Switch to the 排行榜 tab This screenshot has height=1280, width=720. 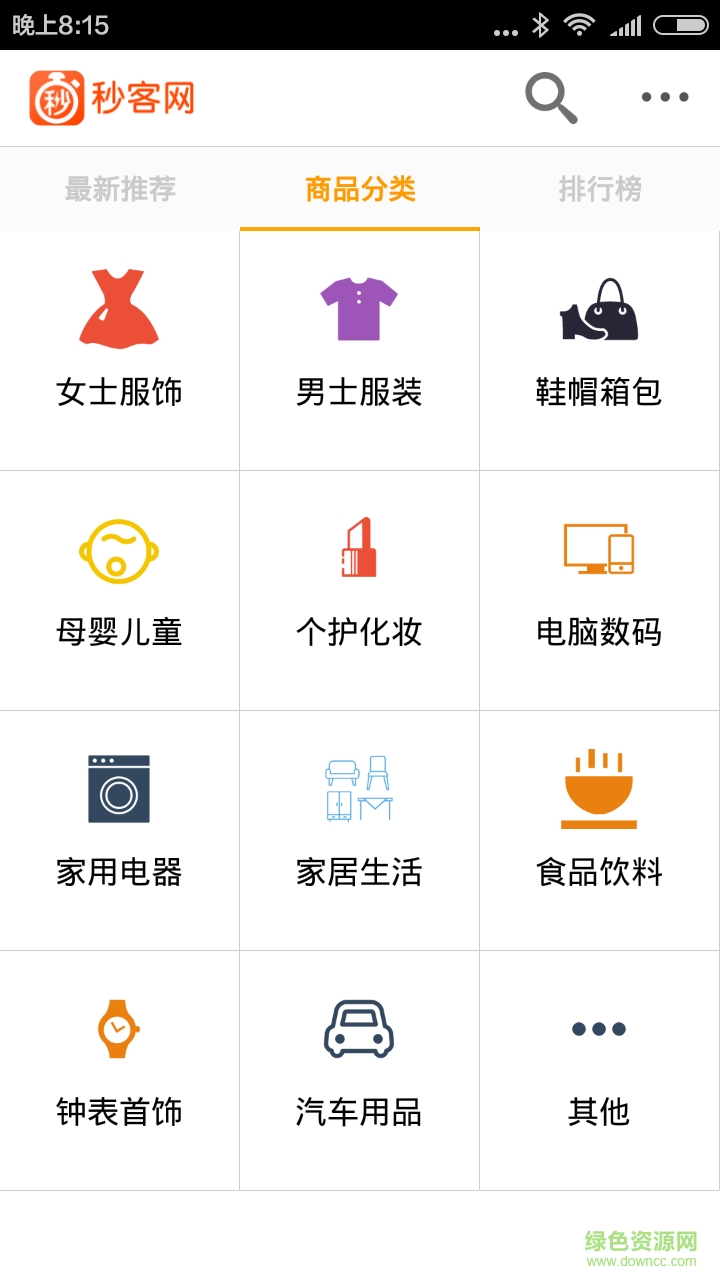tap(599, 189)
